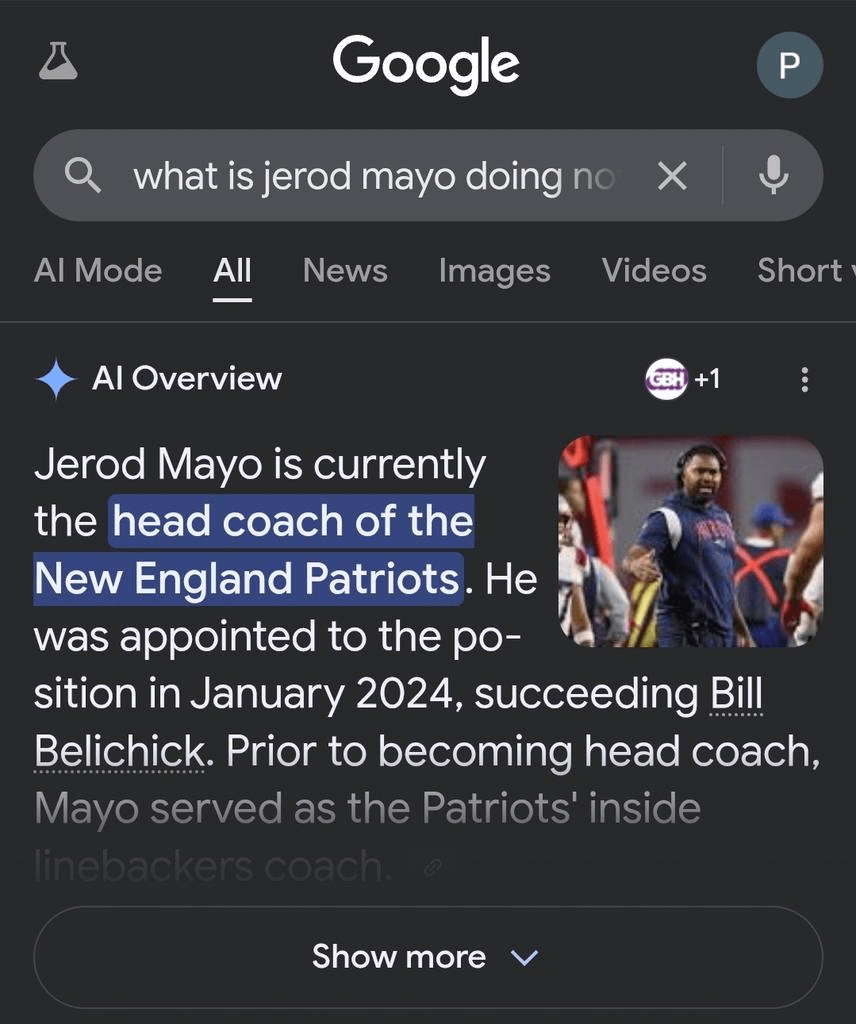Open AI Overview more options menu

[804, 379]
